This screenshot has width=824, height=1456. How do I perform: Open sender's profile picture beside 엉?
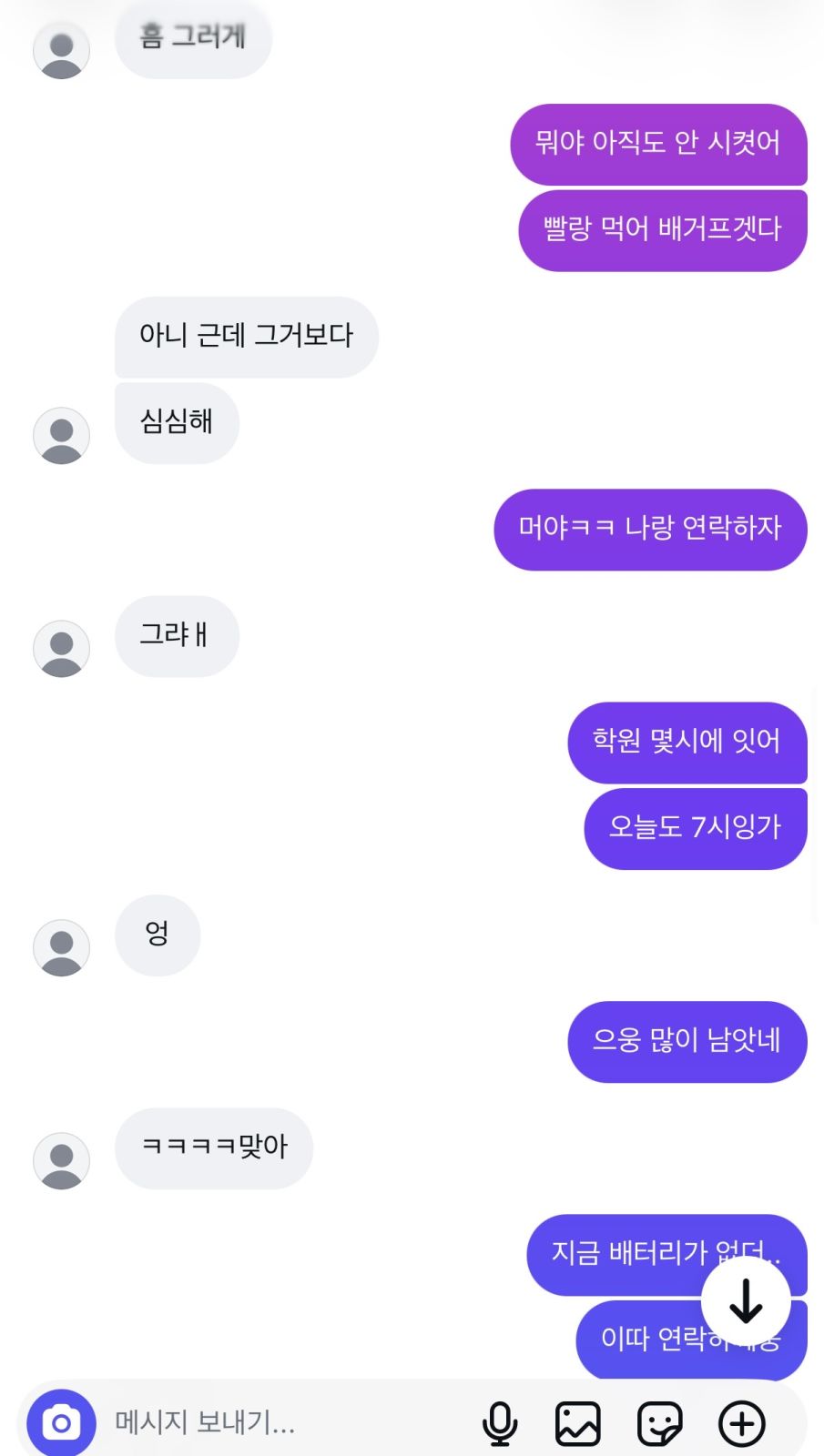[61, 947]
